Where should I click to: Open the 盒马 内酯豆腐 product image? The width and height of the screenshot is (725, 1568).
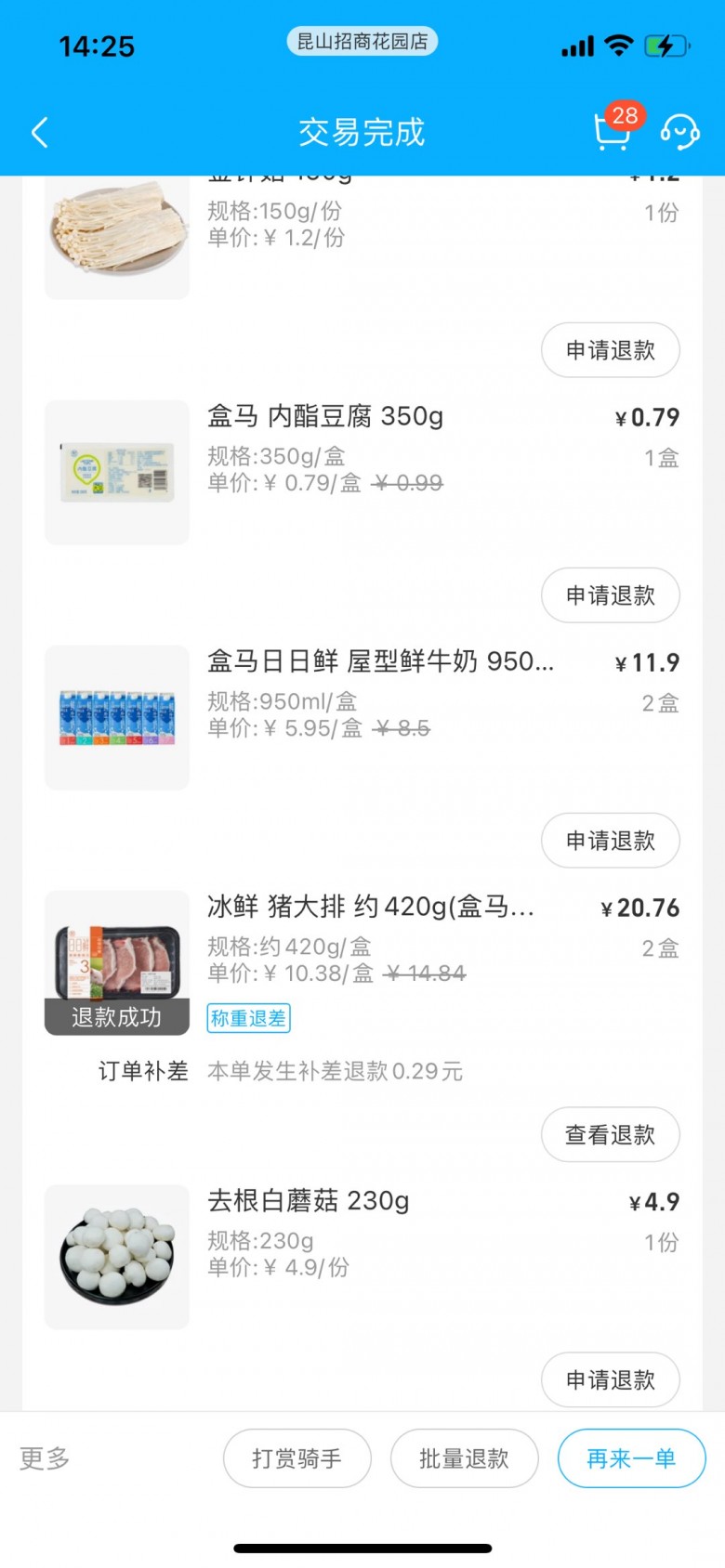point(117,472)
